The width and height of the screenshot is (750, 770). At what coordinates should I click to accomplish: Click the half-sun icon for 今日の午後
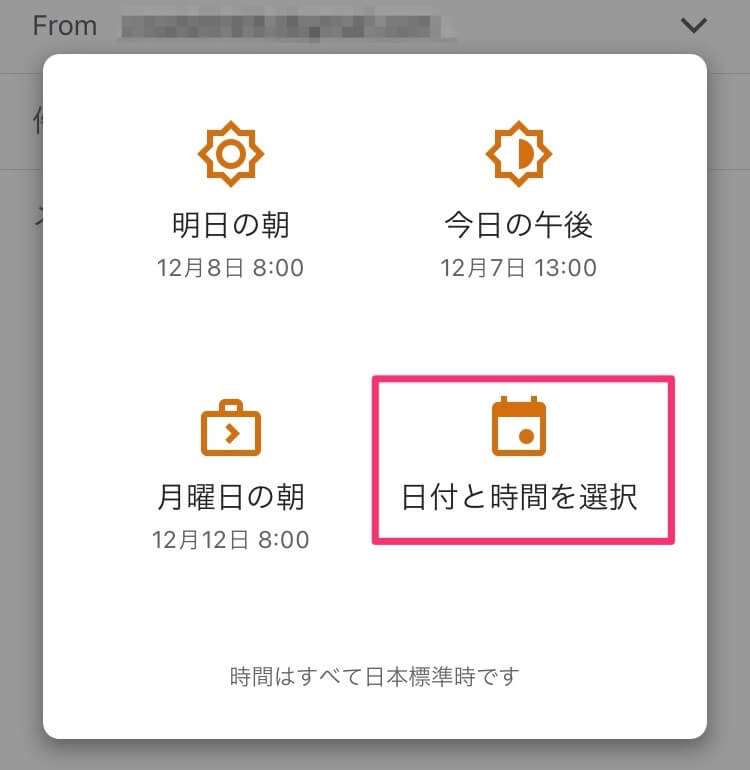pyautogui.click(x=517, y=152)
